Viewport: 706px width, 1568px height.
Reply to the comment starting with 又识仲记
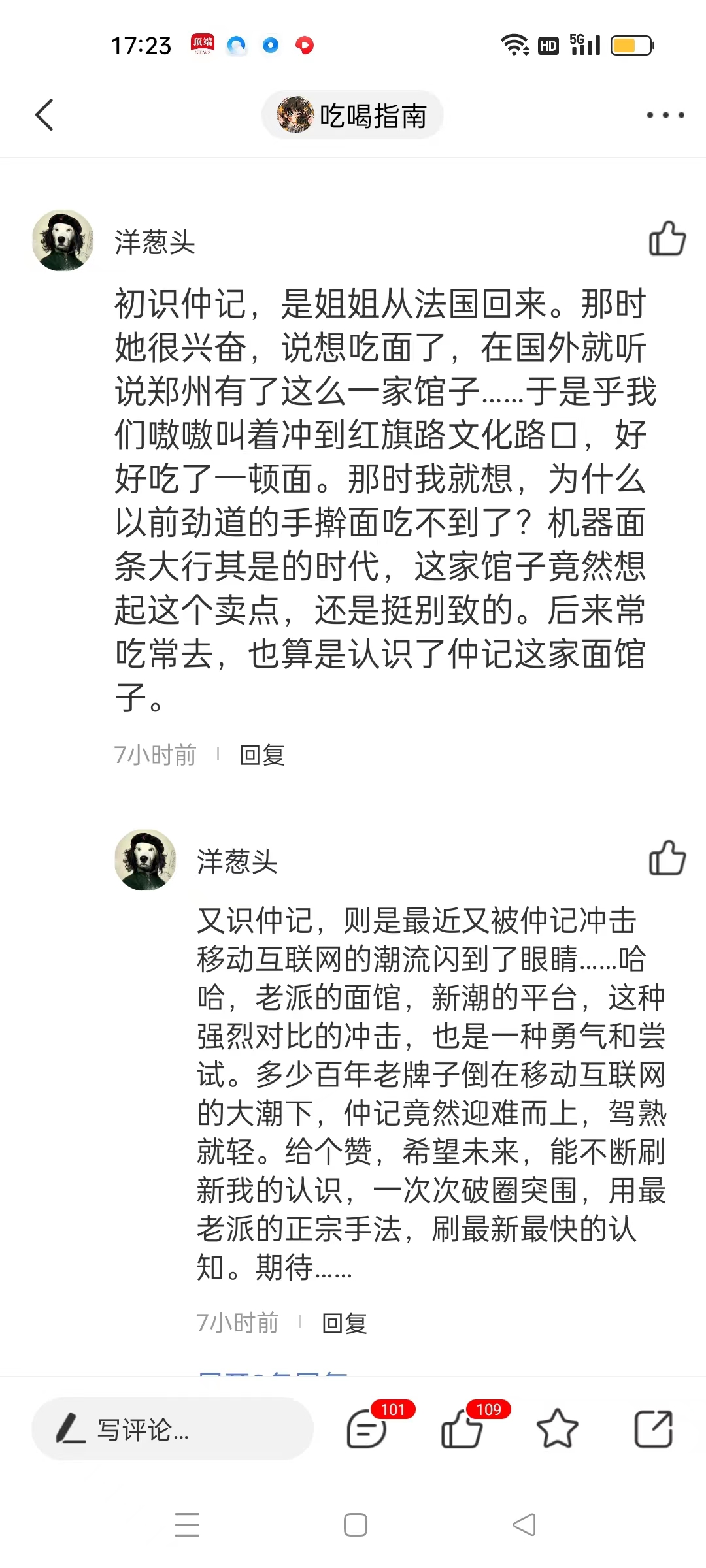tap(345, 1324)
